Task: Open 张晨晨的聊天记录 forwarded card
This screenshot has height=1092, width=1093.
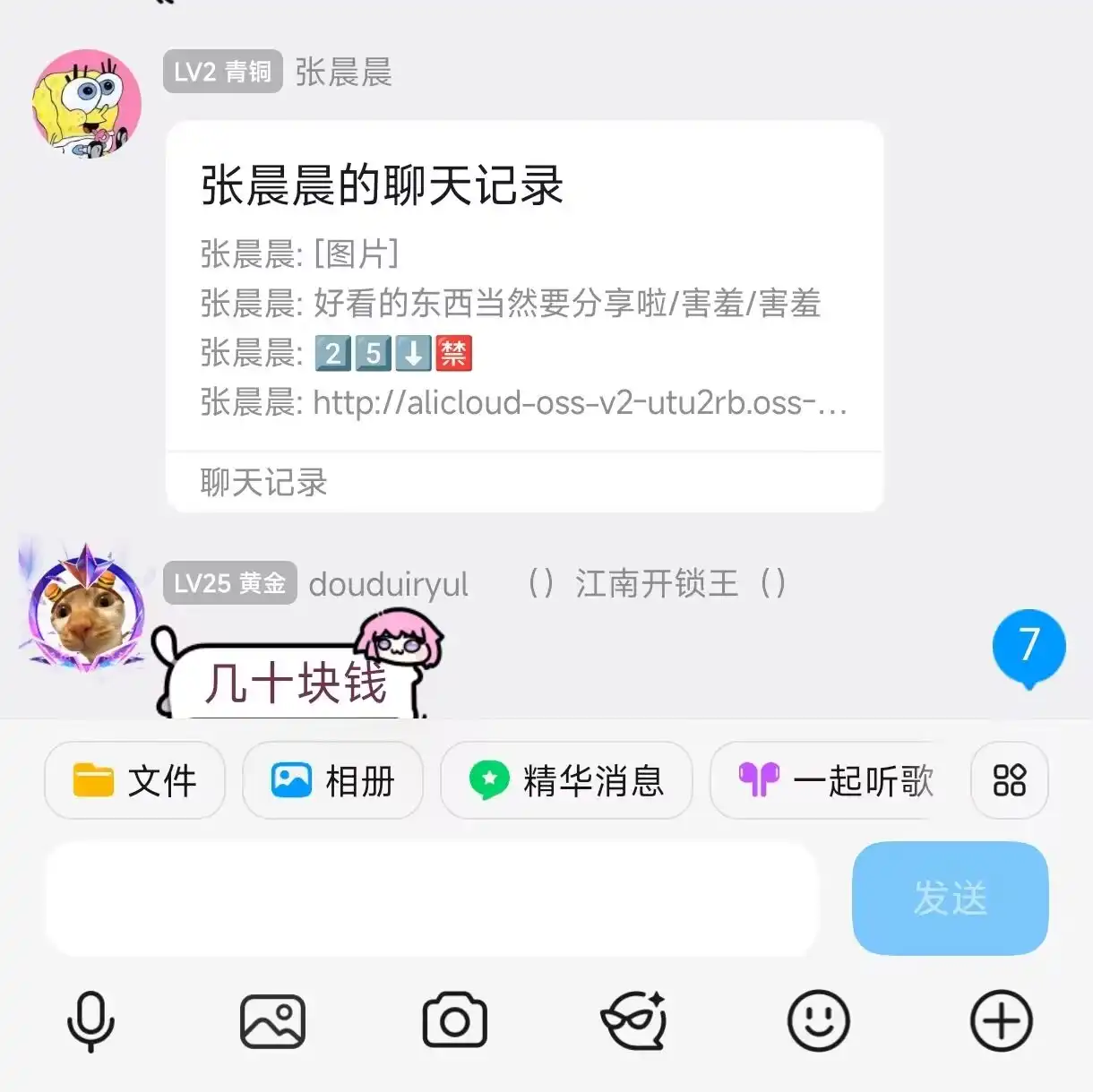Action: 524,314
